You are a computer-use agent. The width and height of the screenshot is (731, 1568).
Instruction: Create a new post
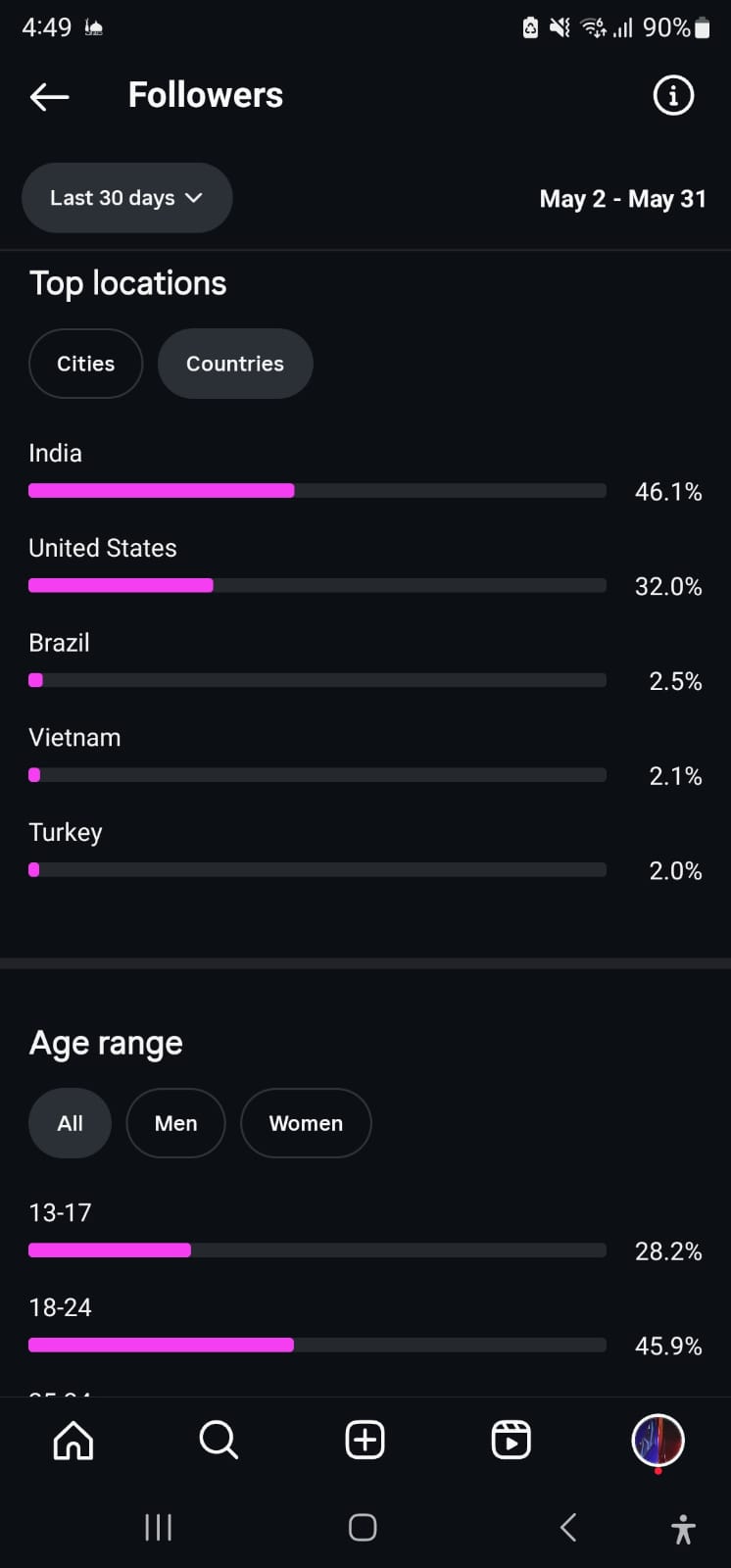(365, 1441)
